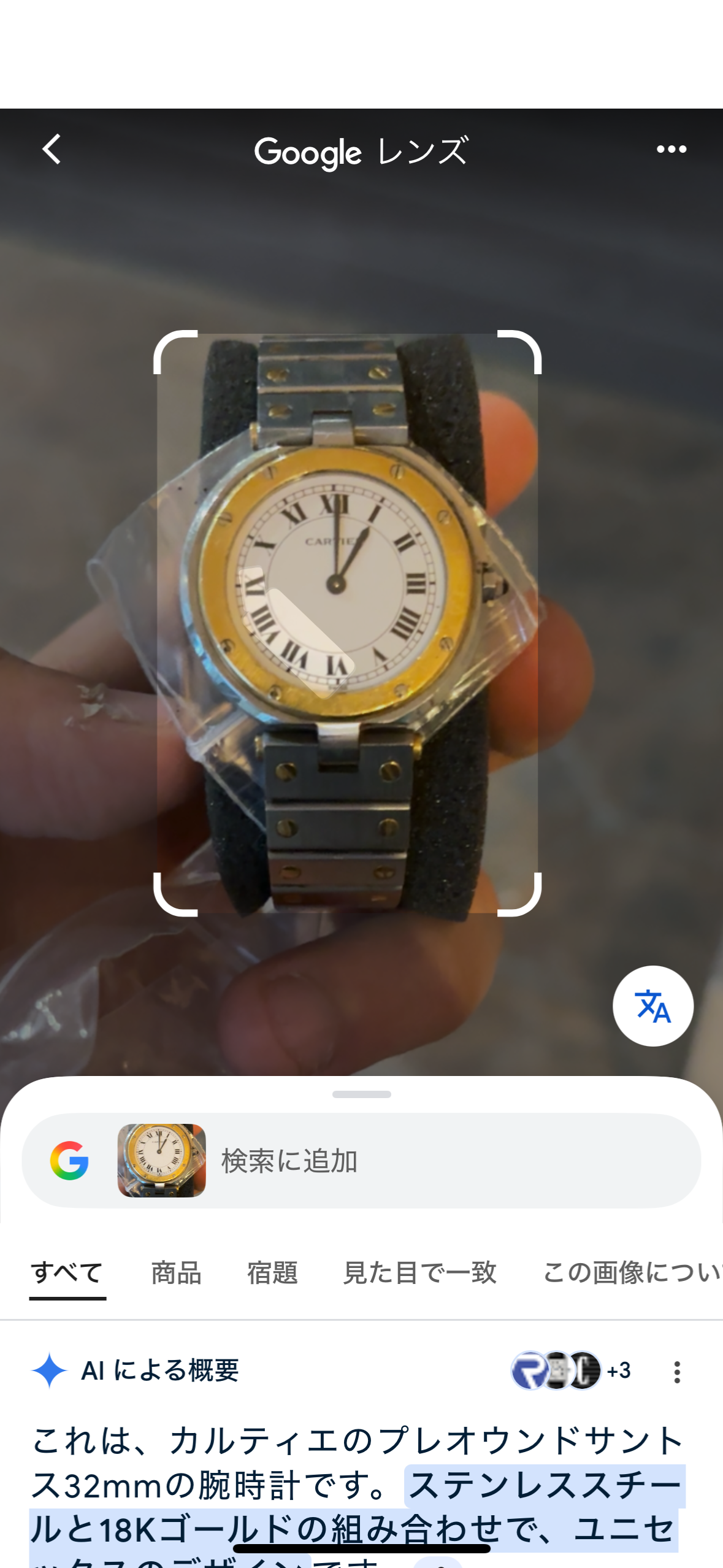The image size is (723, 1568).
Task: Open the AI overview options menu
Action: 677,1372
